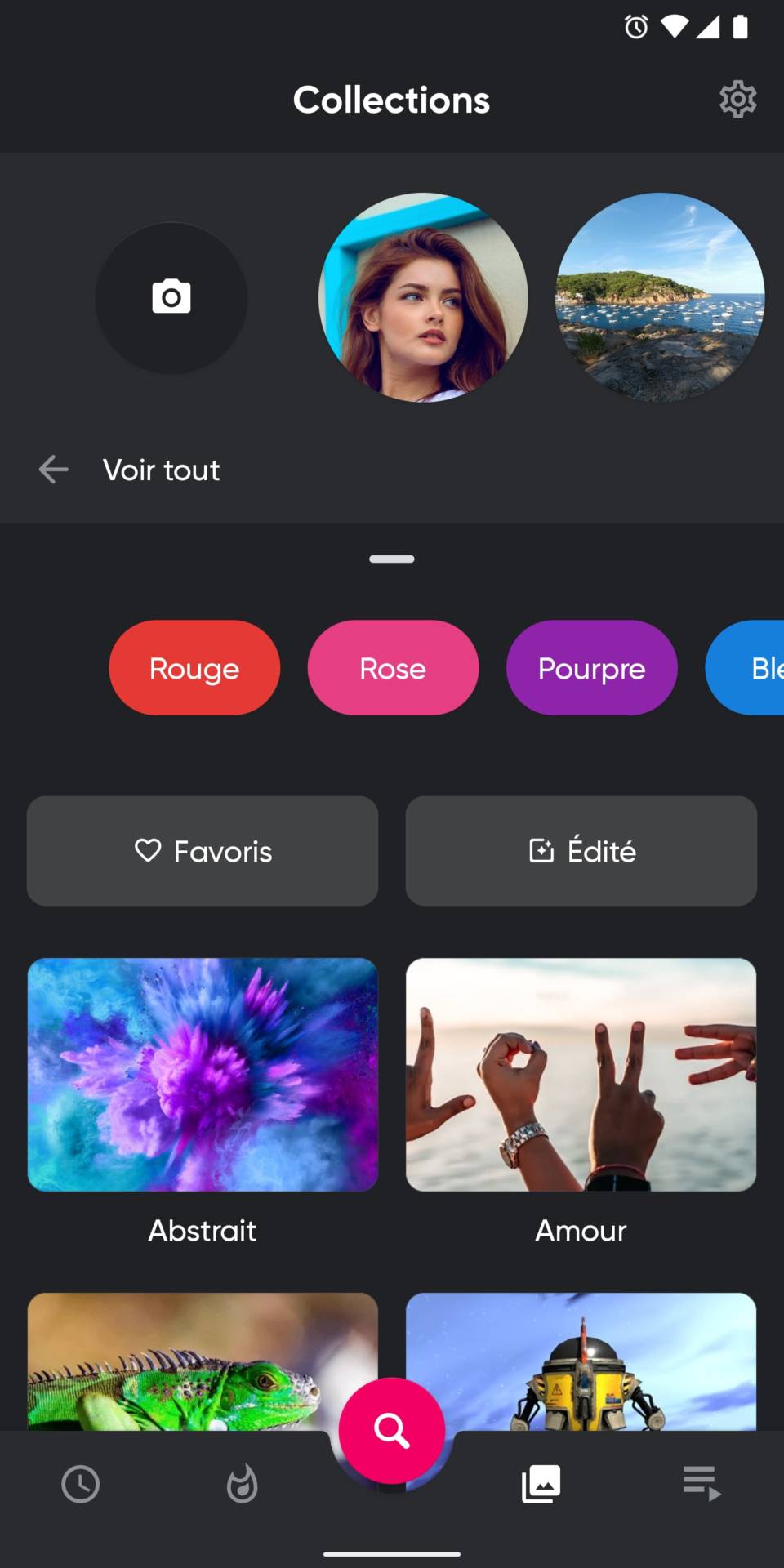Open the Abstrait collection thumbnail
Screen dimensions: 784x1568
coord(203,1074)
